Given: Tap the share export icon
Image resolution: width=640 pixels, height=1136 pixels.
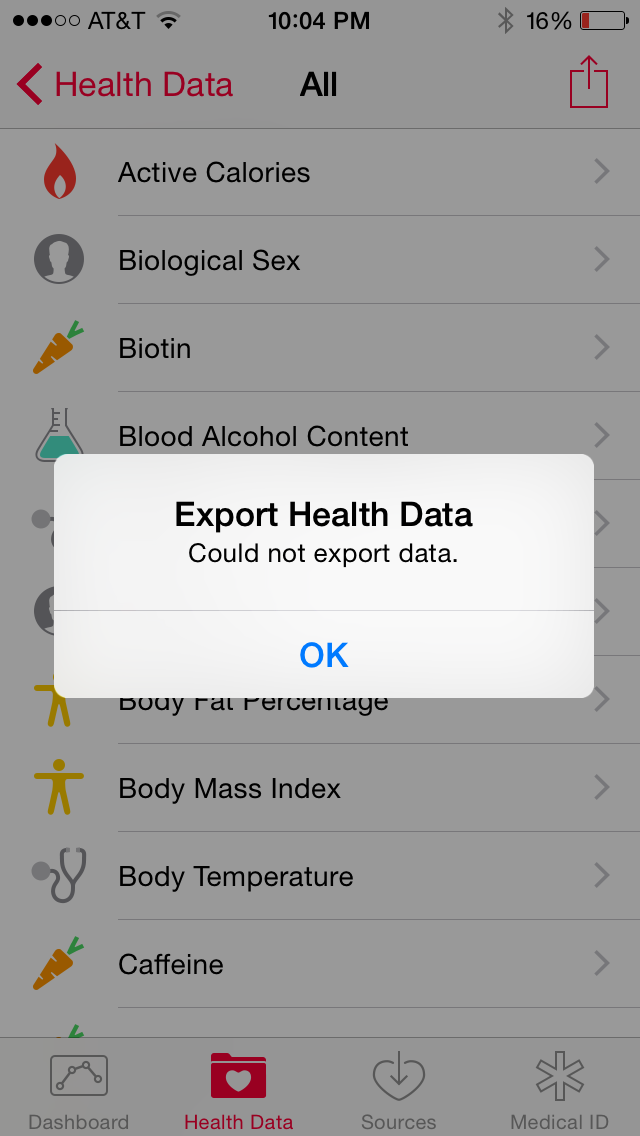Looking at the screenshot, I should [x=588, y=82].
